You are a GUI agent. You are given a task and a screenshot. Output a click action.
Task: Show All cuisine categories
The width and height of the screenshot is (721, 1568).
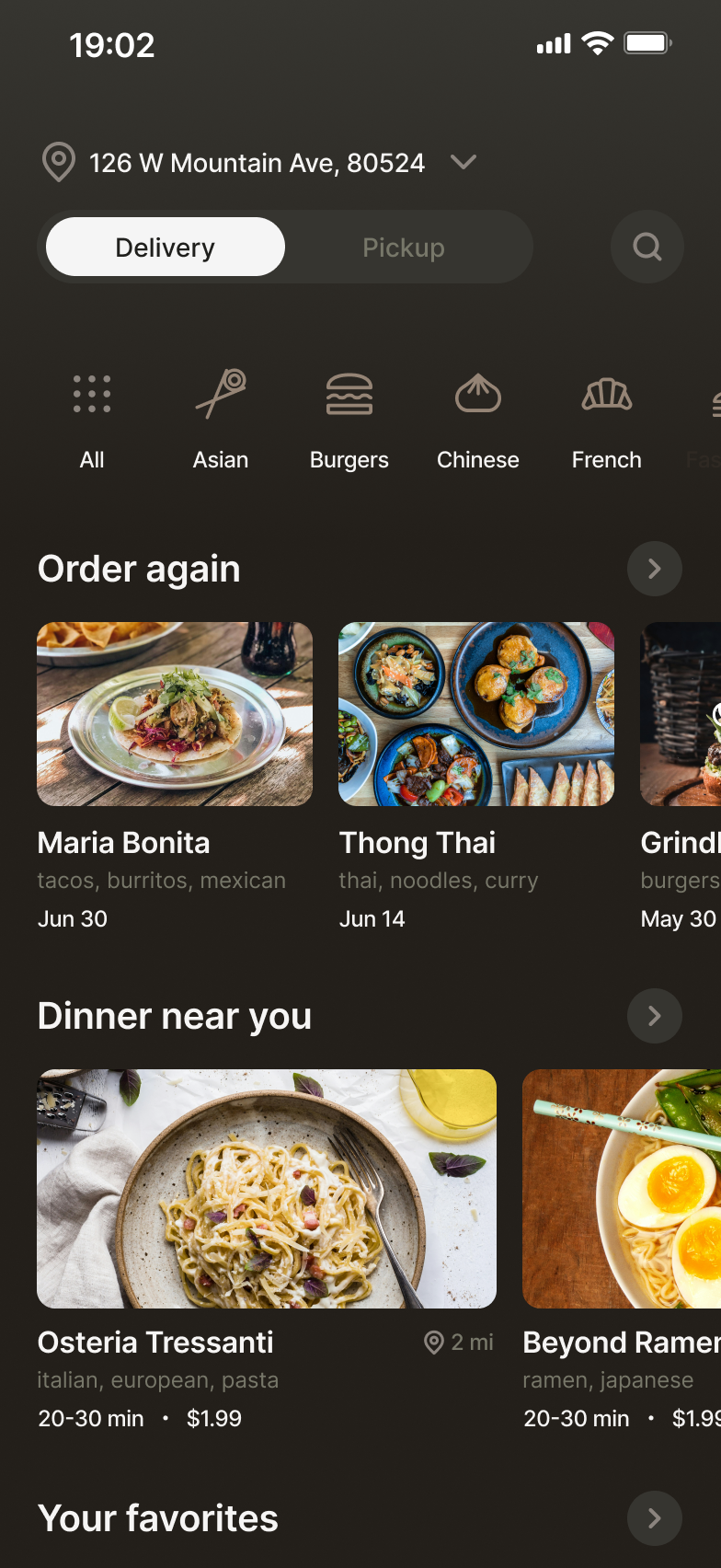(x=92, y=419)
